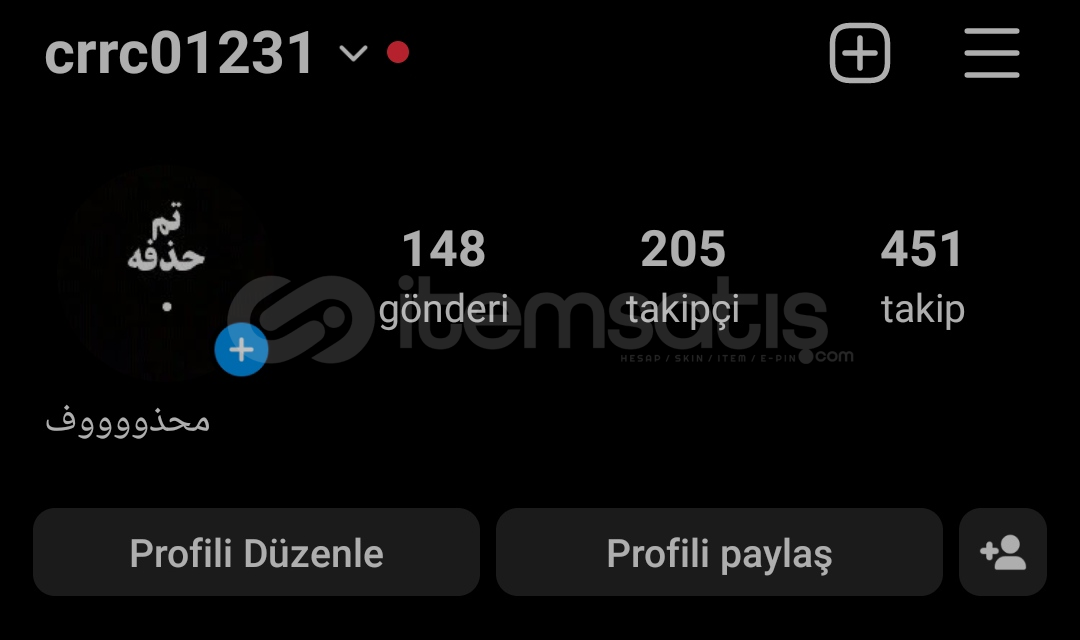
Task: Open the 451 takip following list
Action: click(922, 277)
